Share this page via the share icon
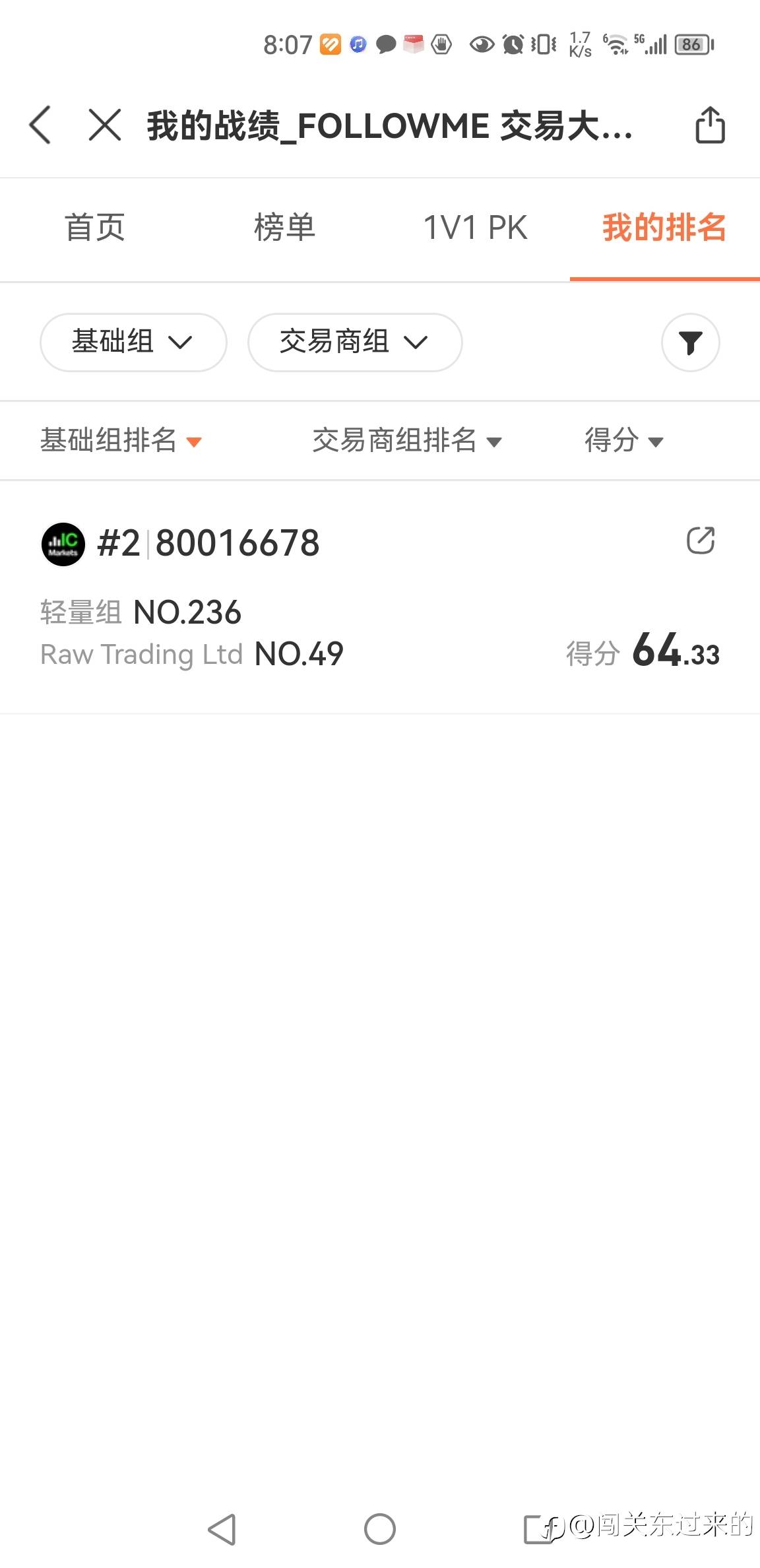The image size is (760, 1568). pyautogui.click(x=710, y=125)
